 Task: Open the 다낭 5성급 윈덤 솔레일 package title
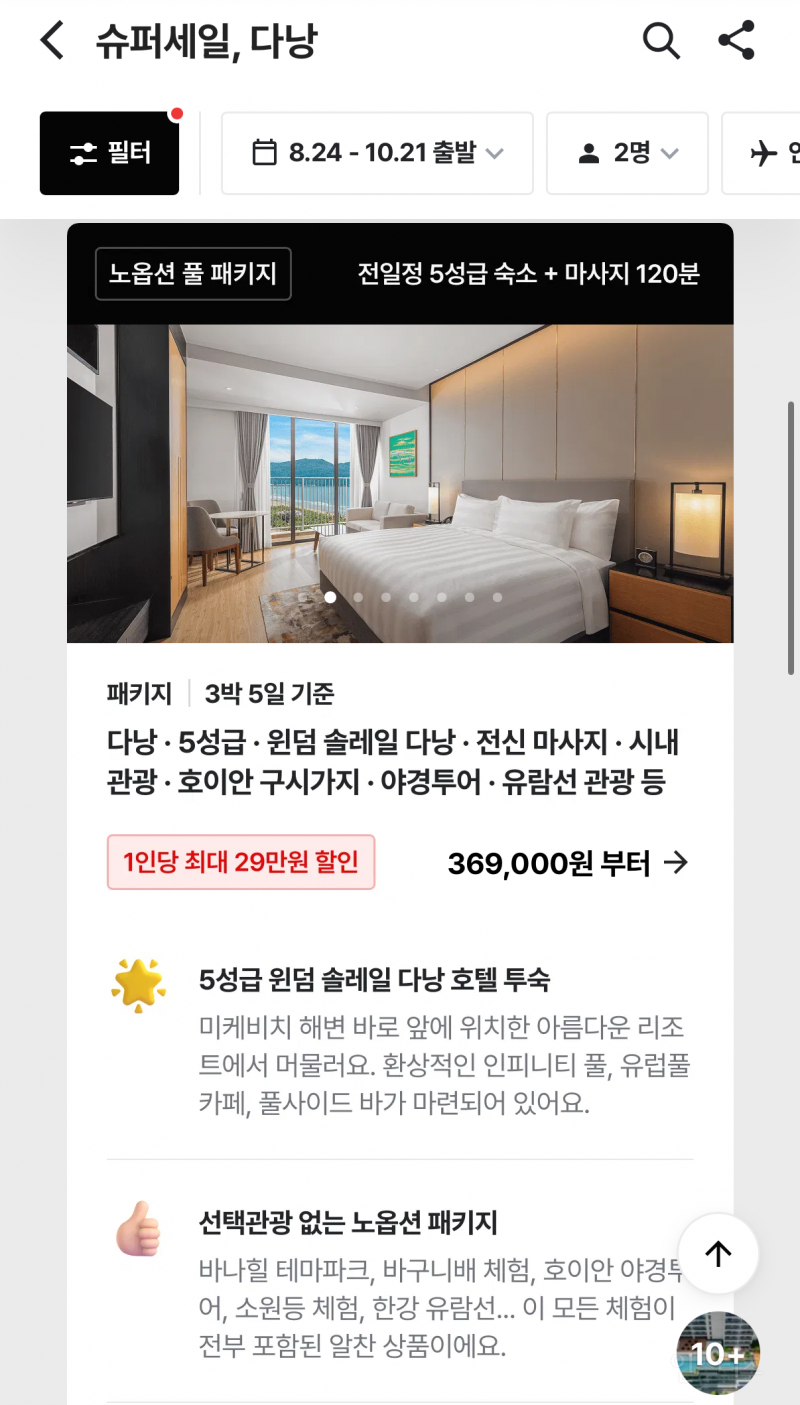tap(393, 762)
